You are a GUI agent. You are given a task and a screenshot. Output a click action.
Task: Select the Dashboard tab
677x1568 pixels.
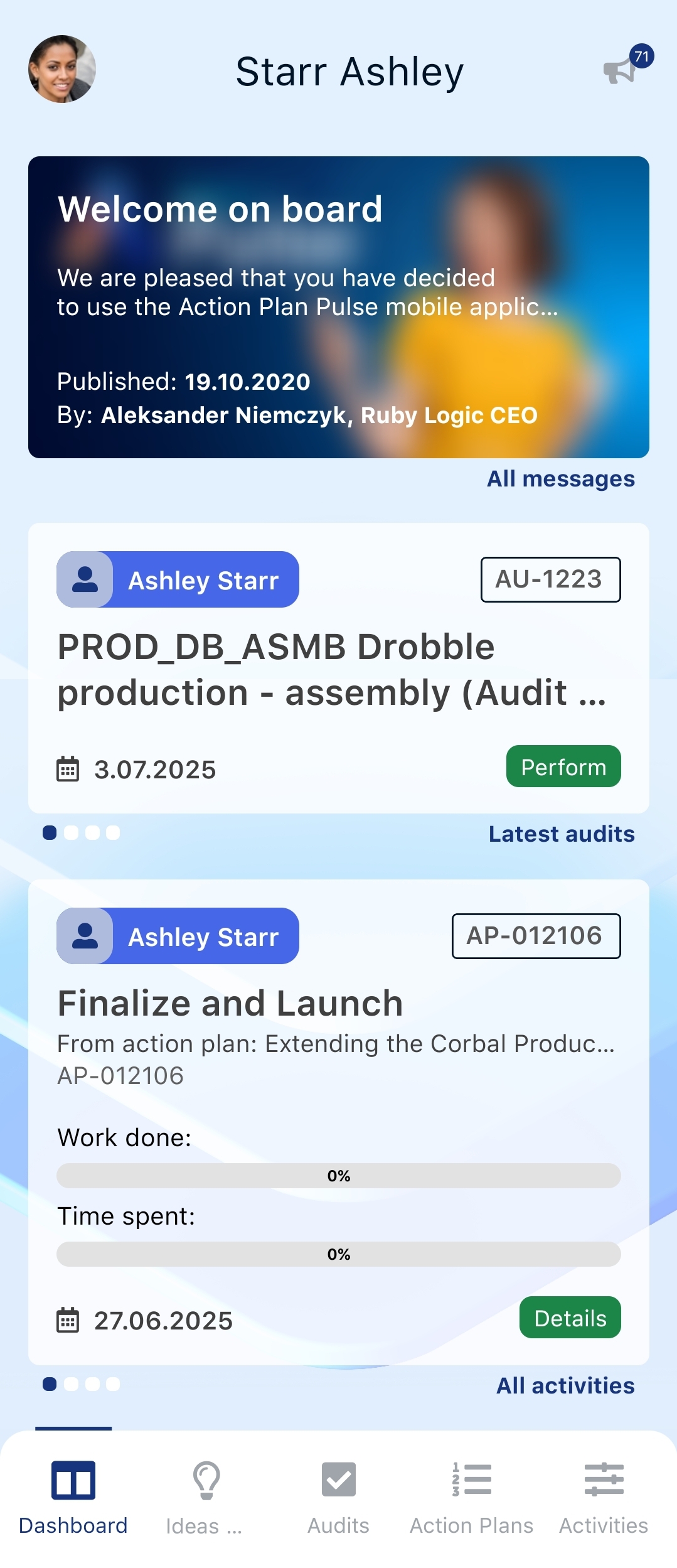pos(73,1497)
